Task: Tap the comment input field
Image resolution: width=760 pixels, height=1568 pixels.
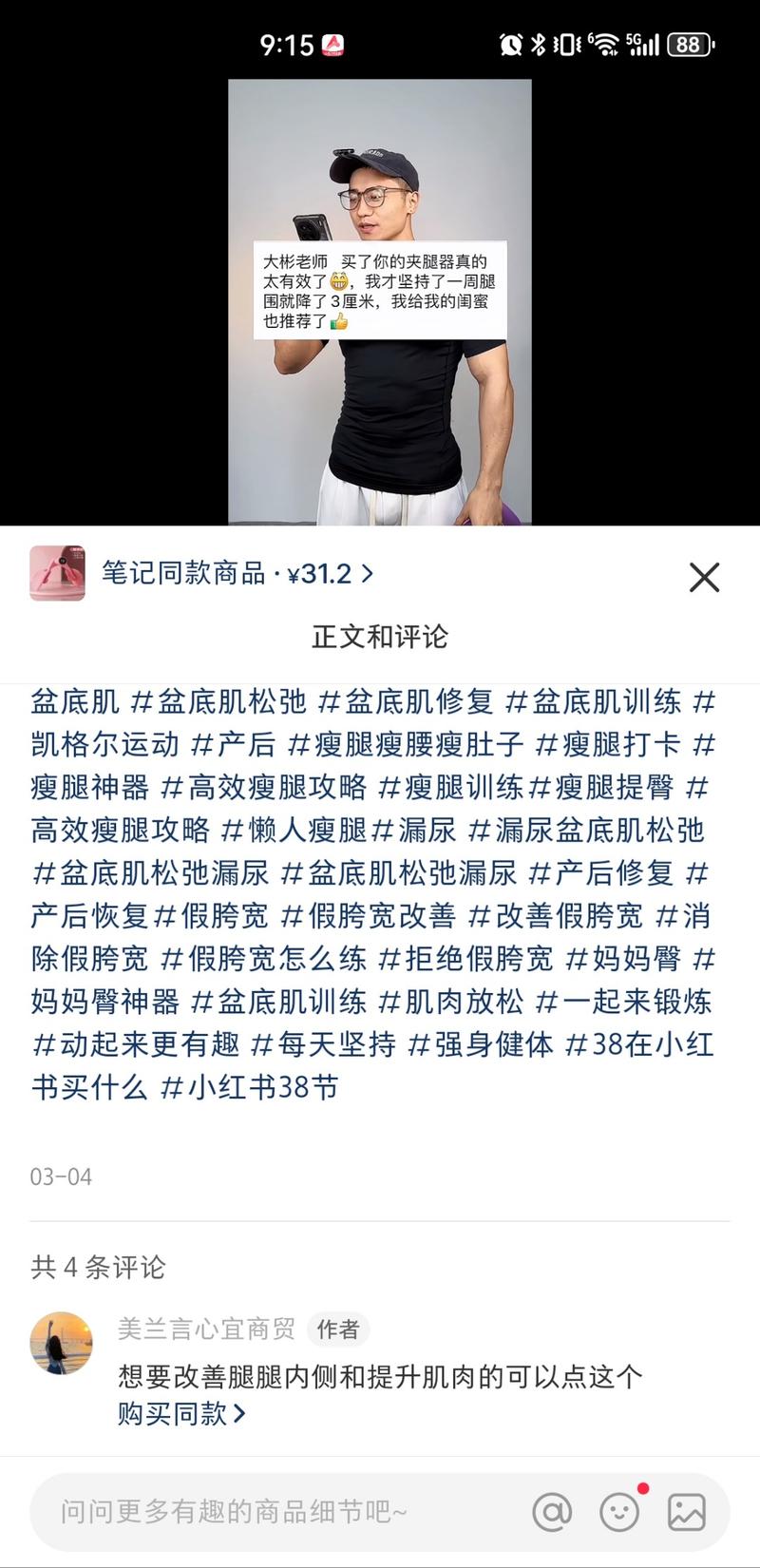Action: coord(275,1511)
